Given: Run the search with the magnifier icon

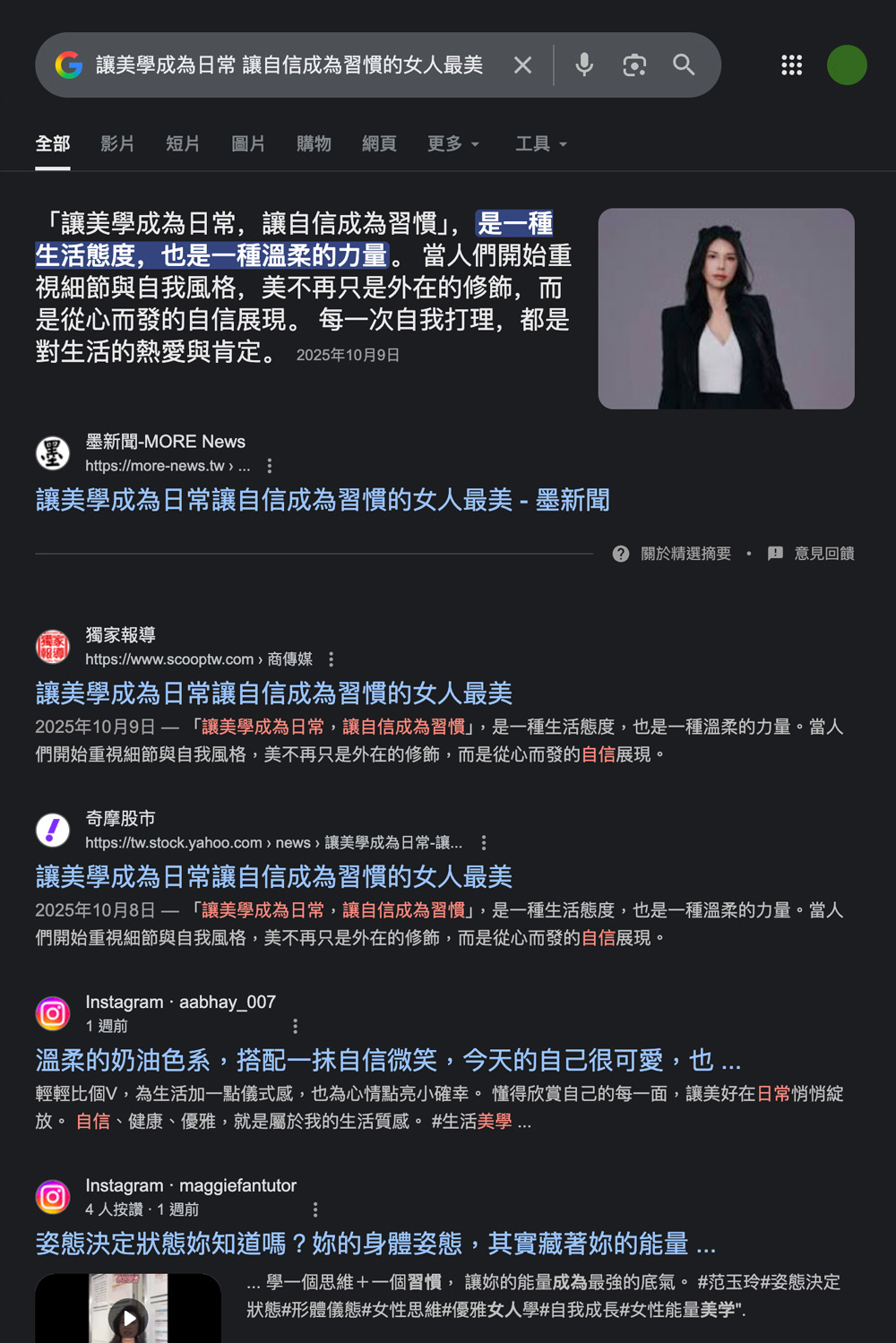Looking at the screenshot, I should (x=684, y=65).
